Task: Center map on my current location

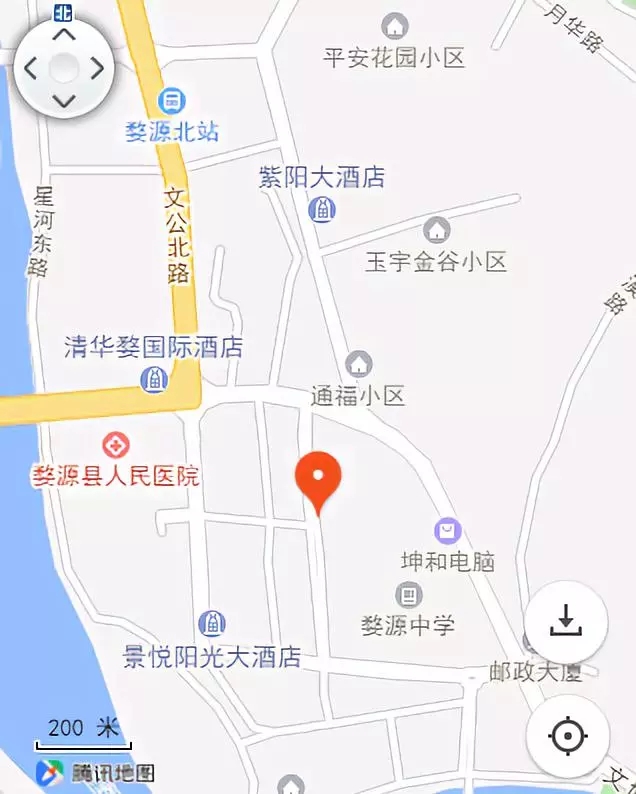Action: [566, 737]
